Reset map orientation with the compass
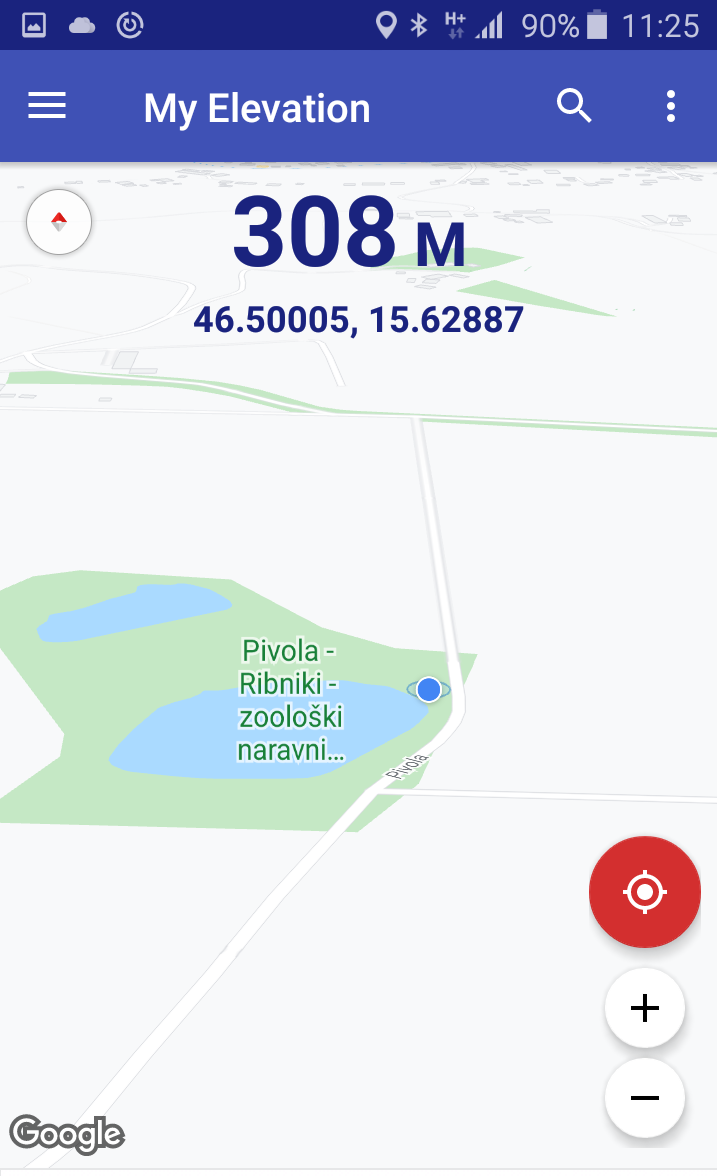The height and width of the screenshot is (1176, 717). pyautogui.click(x=59, y=222)
